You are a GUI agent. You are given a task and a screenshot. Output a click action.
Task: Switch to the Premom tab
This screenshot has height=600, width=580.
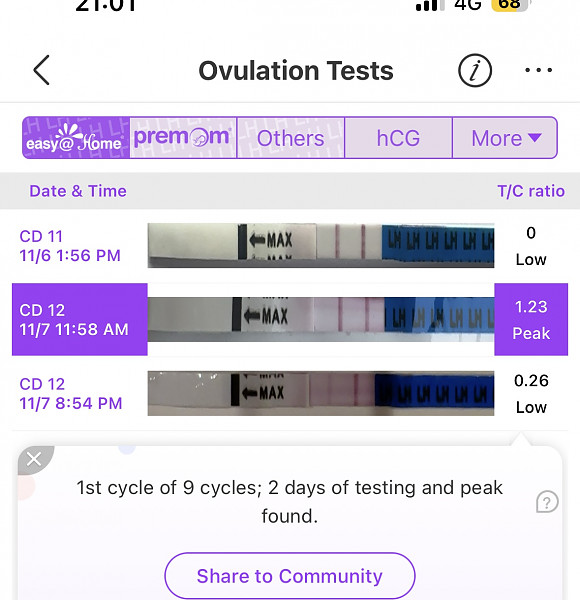click(x=183, y=138)
